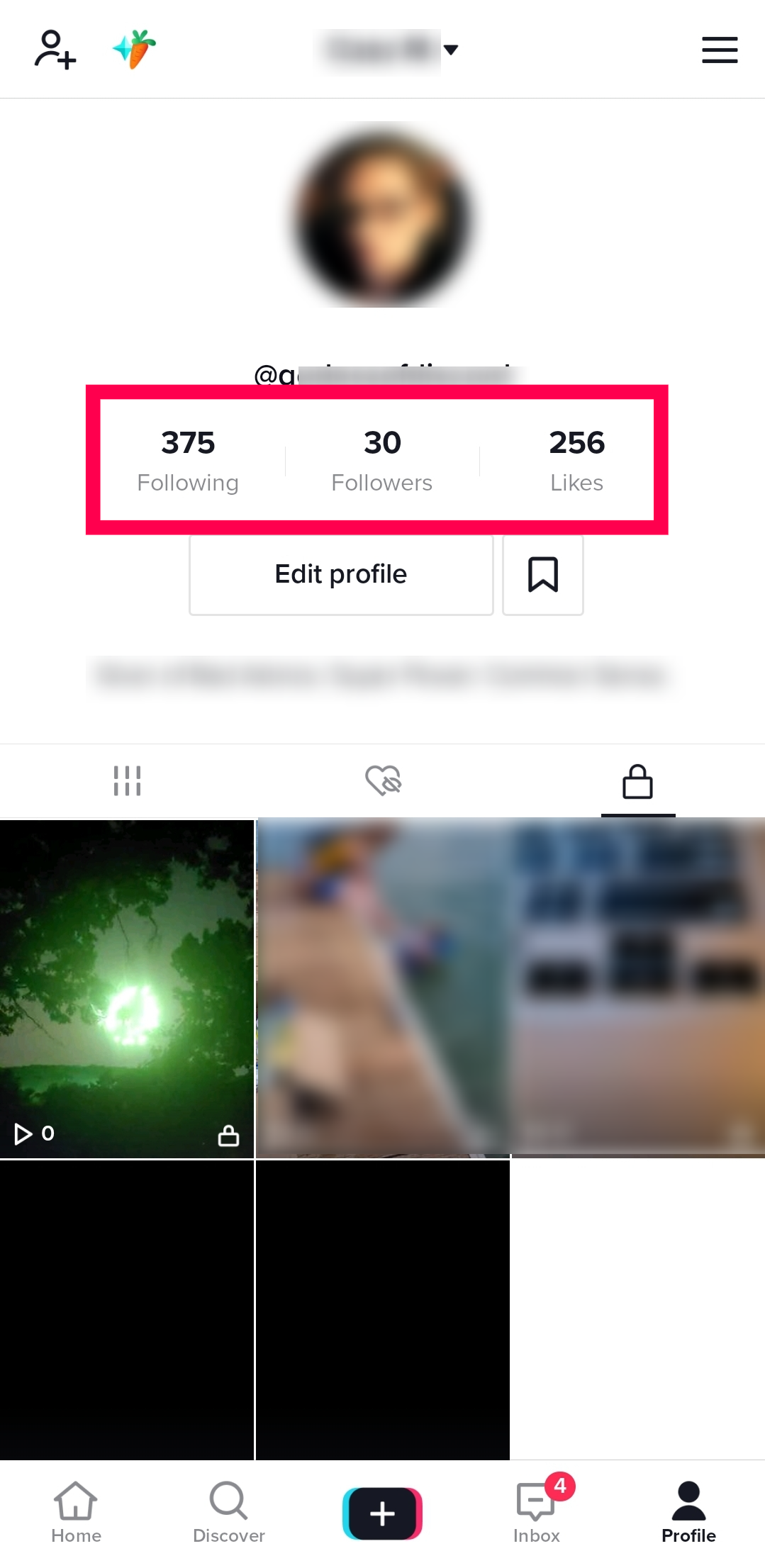Image resolution: width=765 pixels, height=1568 pixels.
Task: Go to the Home tab
Action: (x=76, y=1512)
